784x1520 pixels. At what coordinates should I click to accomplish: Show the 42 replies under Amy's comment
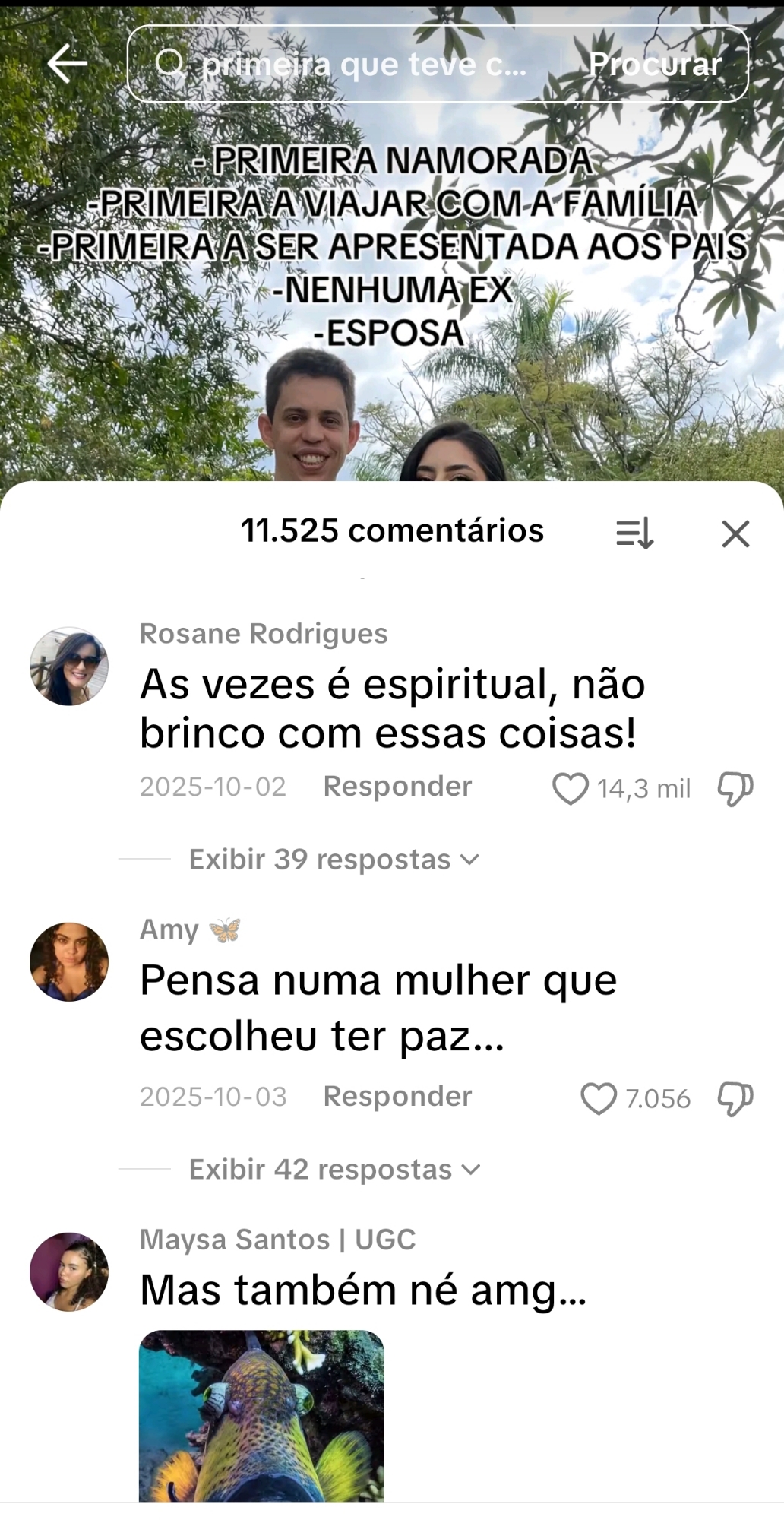[x=333, y=1170]
